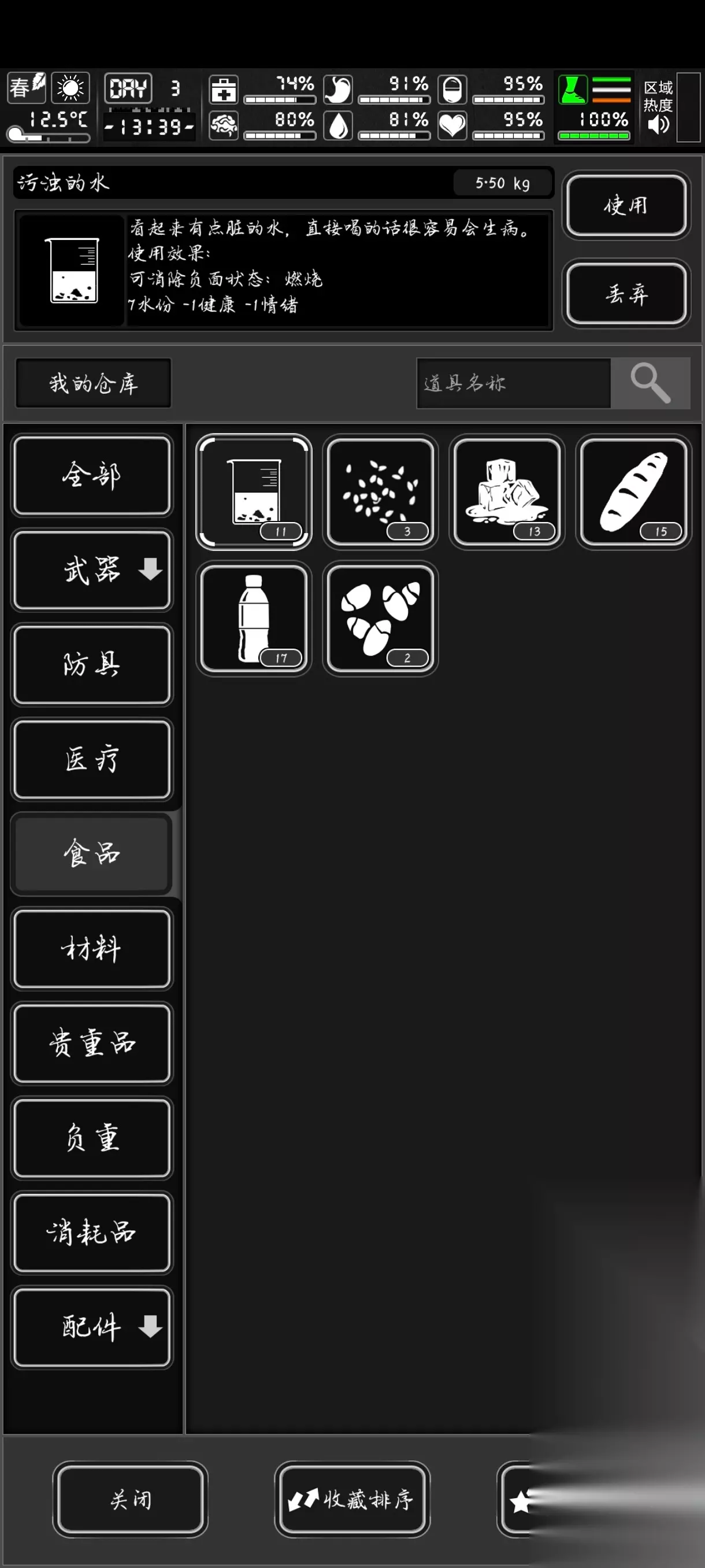
Task: Open the 我的仓库 warehouse button
Action: pyautogui.click(x=93, y=383)
